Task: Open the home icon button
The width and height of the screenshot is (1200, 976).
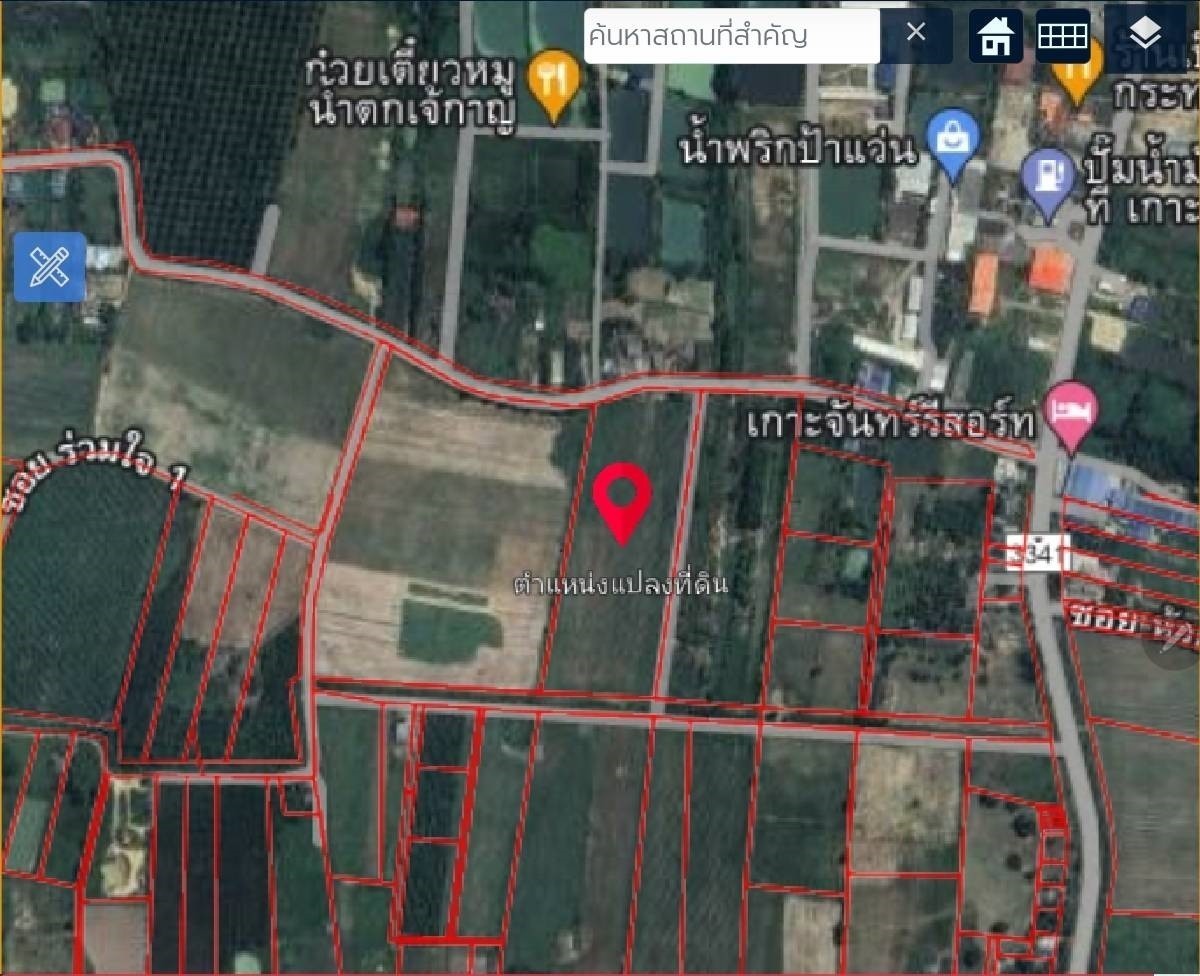Action: [995, 36]
